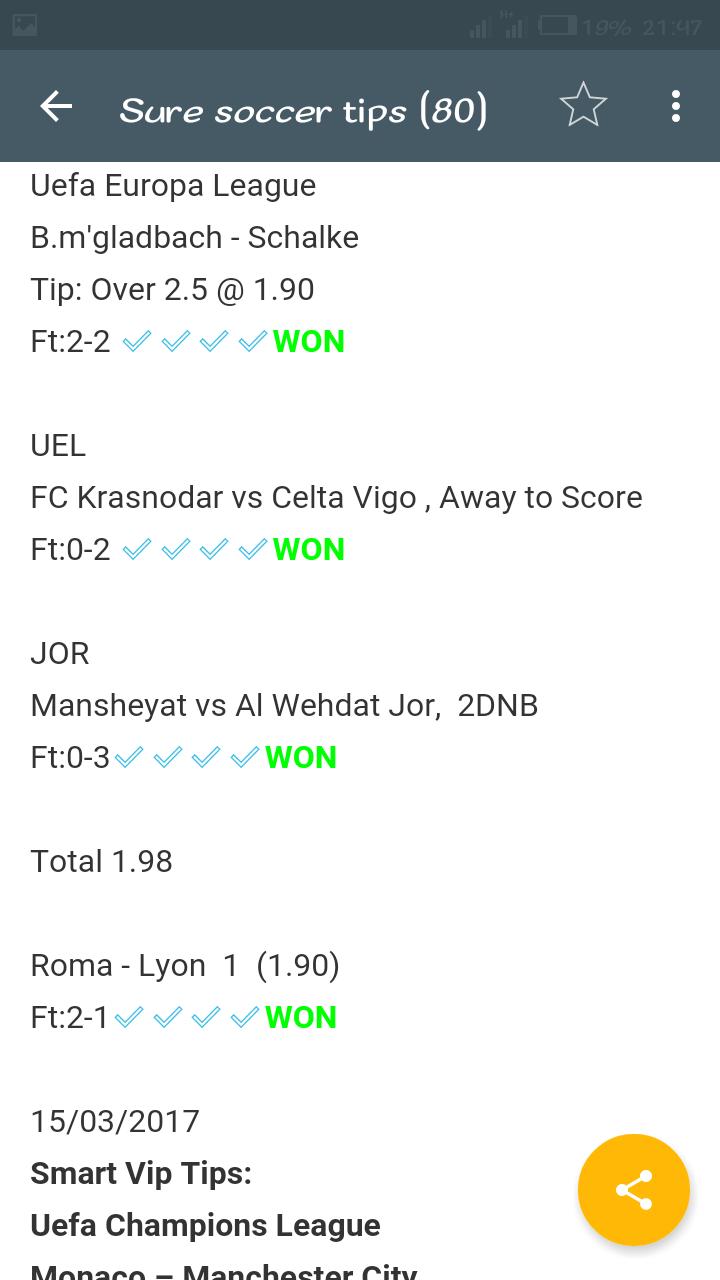Screen dimensions: 720x1280
Task: Mark tips as favorite with star
Action: (x=583, y=106)
